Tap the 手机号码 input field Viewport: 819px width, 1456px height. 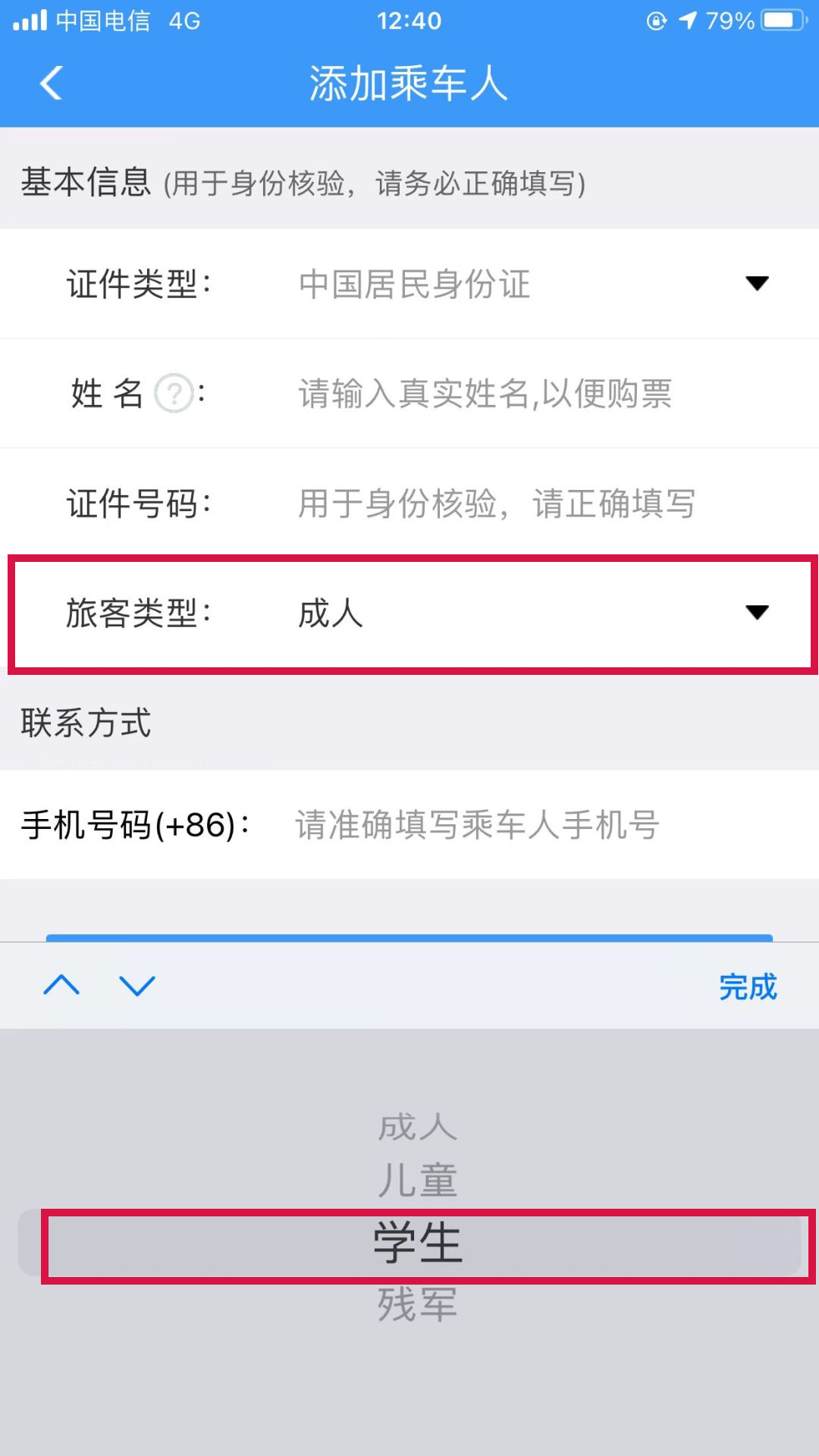pyautogui.click(x=531, y=825)
